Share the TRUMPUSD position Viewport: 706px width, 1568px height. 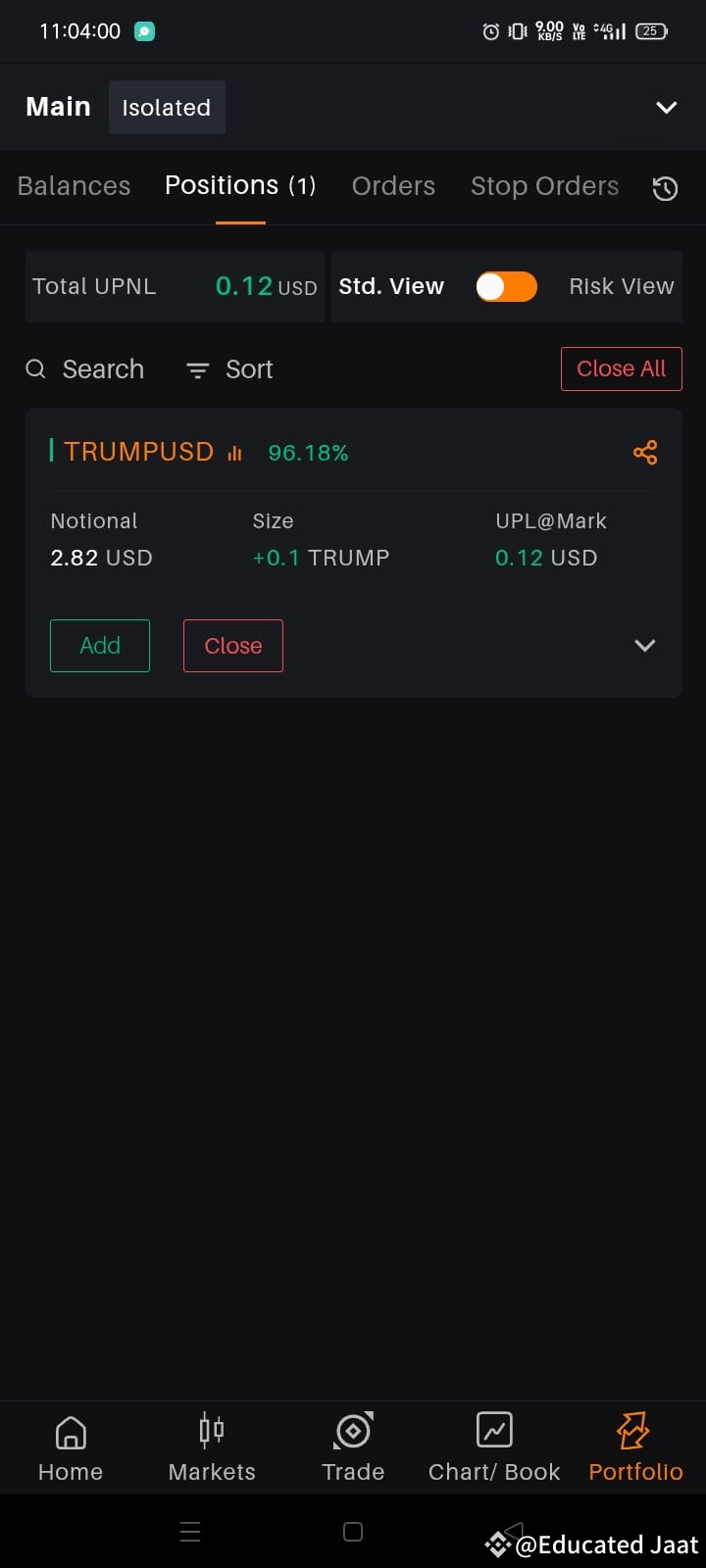point(645,452)
